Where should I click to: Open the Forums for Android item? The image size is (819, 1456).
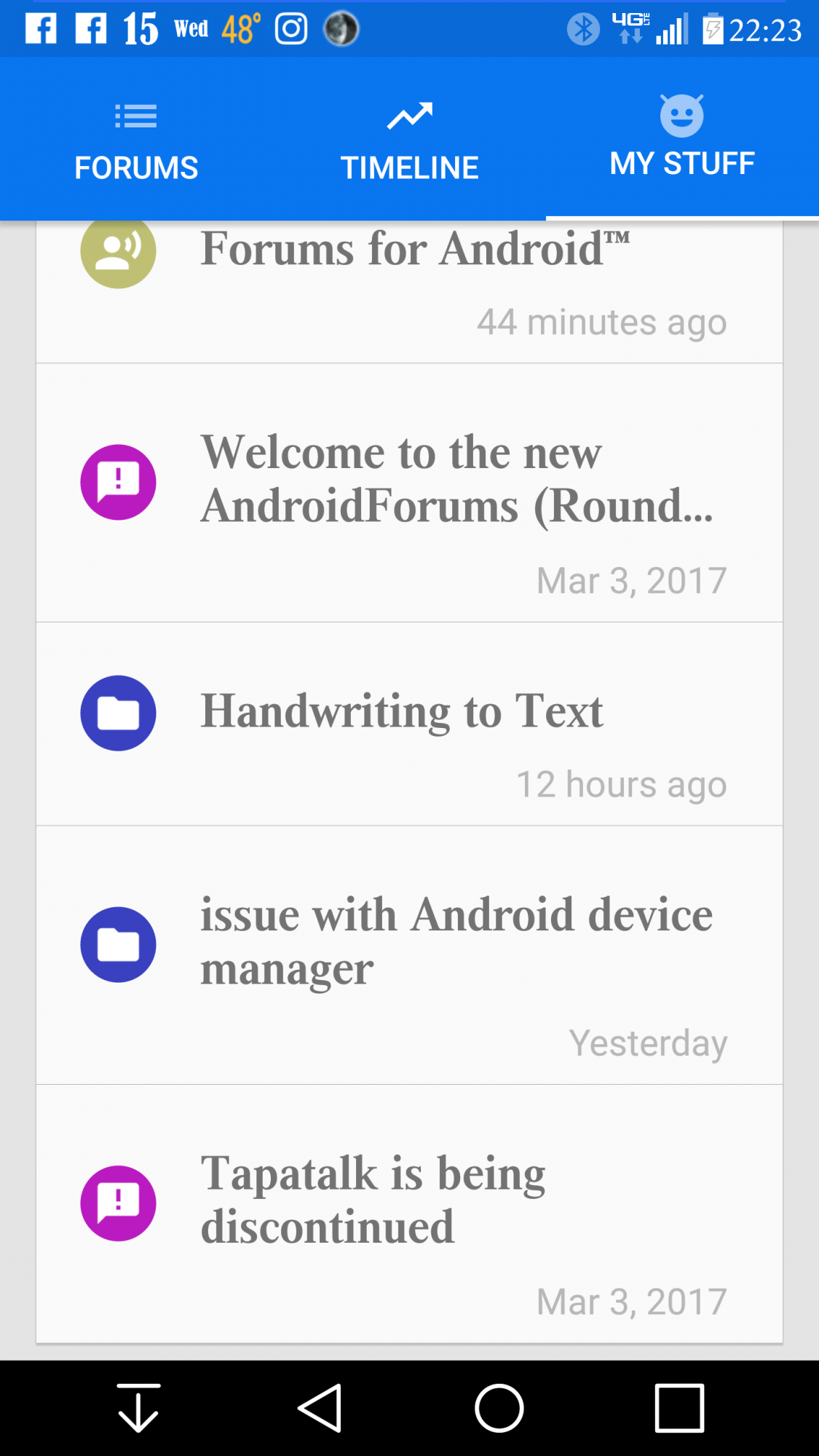409,291
